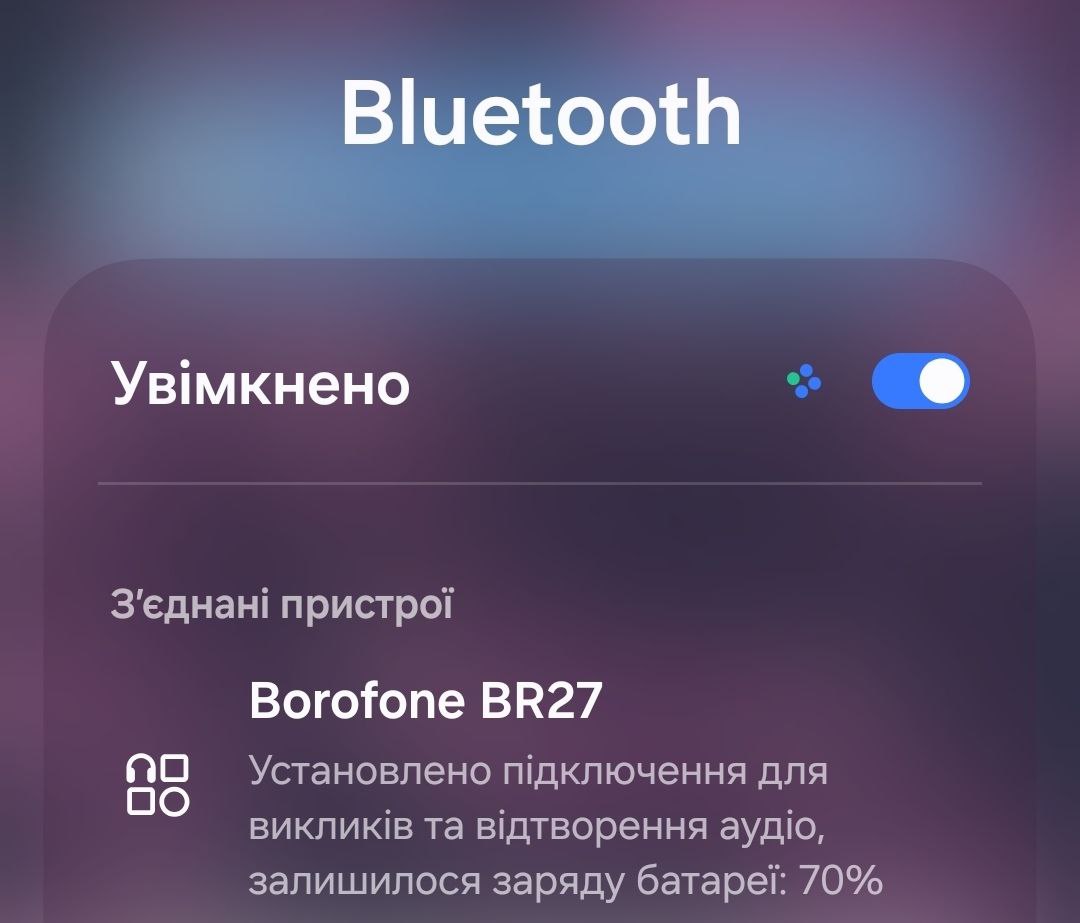Turn off the Bluetooth switch
1080x923 pixels.
[920, 382]
